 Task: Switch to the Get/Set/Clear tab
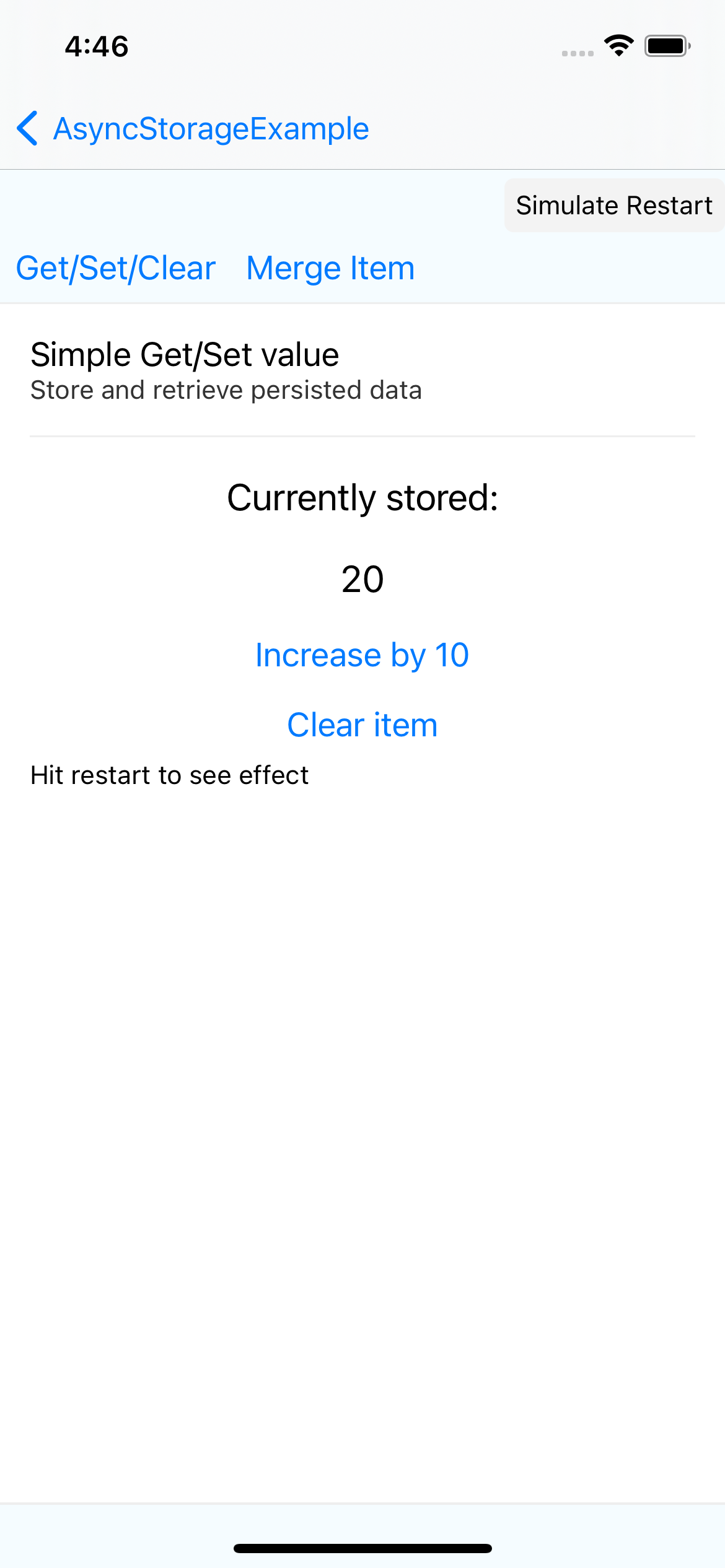coord(116,268)
